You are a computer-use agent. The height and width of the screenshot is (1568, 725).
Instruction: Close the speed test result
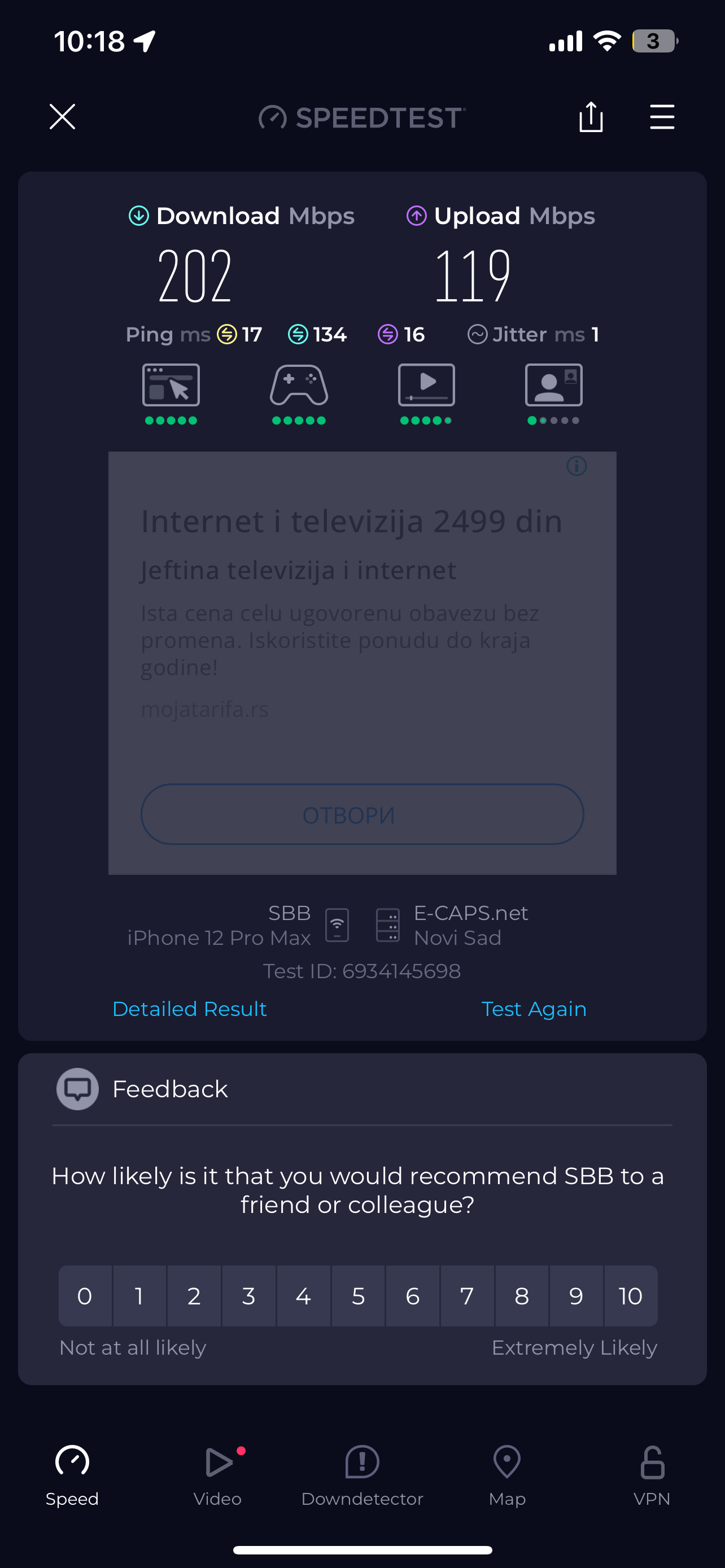pos(62,116)
